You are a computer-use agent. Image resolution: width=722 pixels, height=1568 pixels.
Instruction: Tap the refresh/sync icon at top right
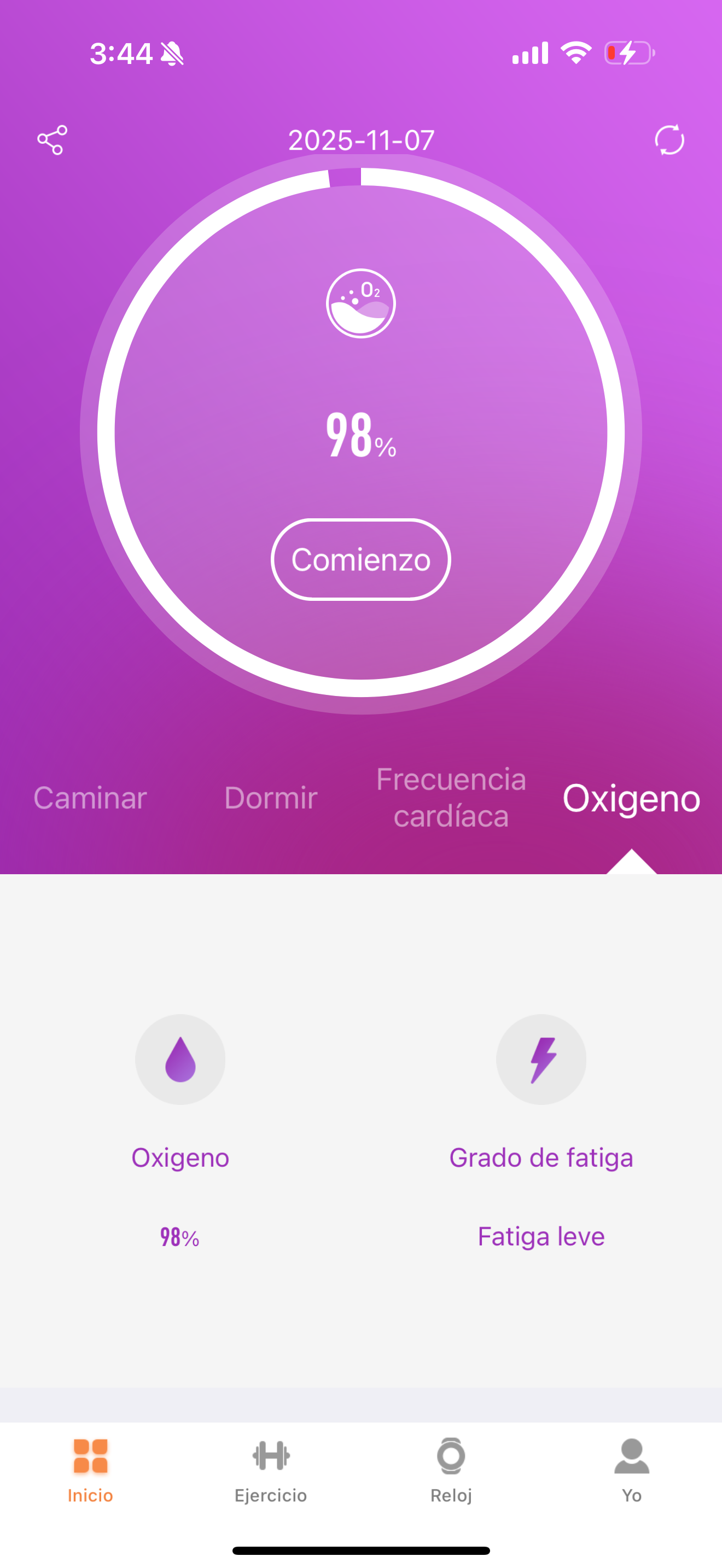(668, 139)
